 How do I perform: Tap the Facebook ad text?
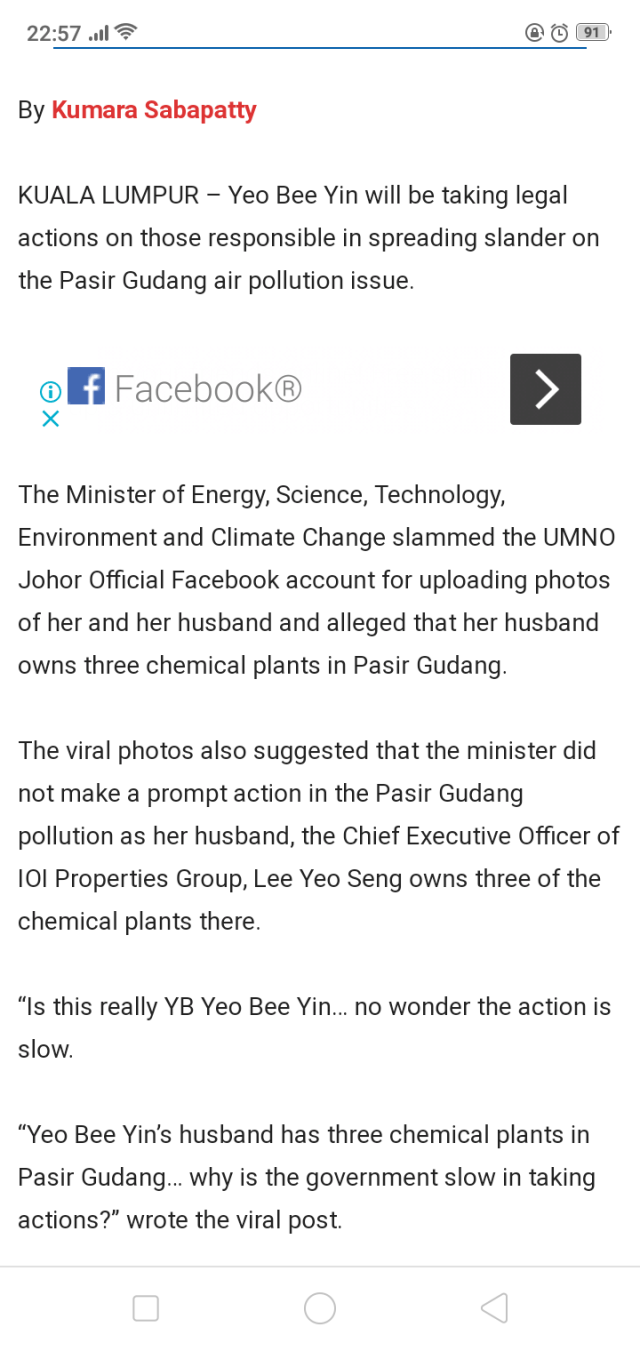point(207,389)
